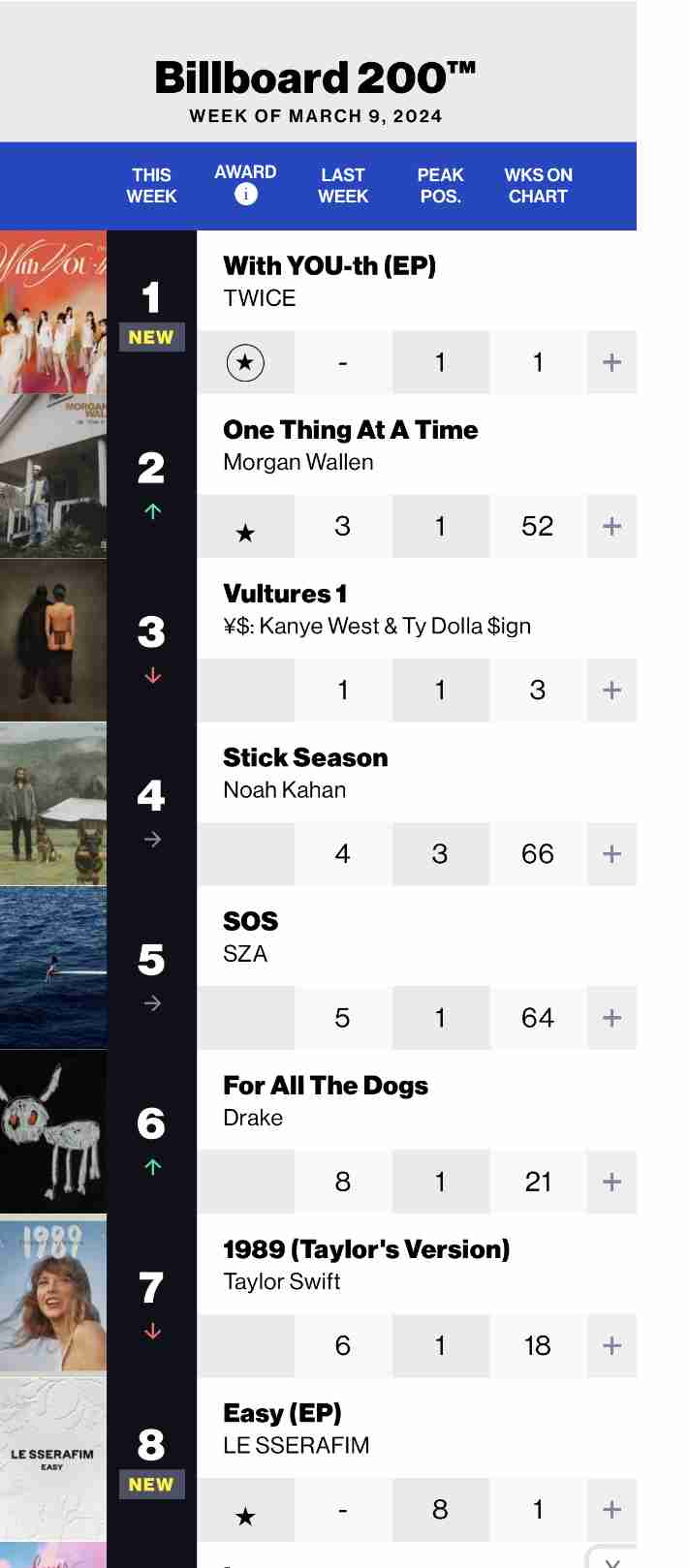
Task: Tap the plus on SZA's SOS row
Action: click(x=611, y=1018)
